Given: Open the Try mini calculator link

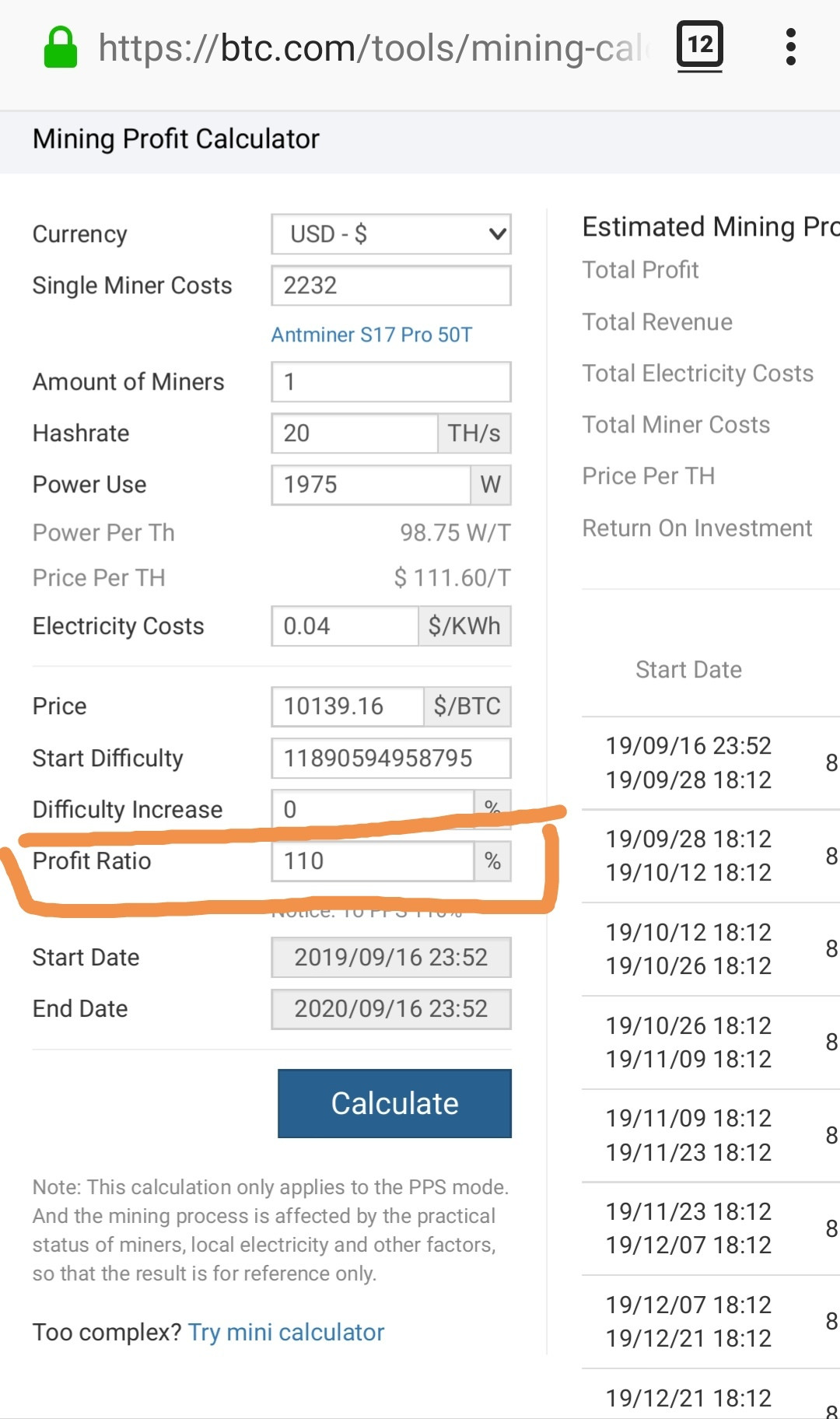Looking at the screenshot, I should click(x=285, y=1332).
